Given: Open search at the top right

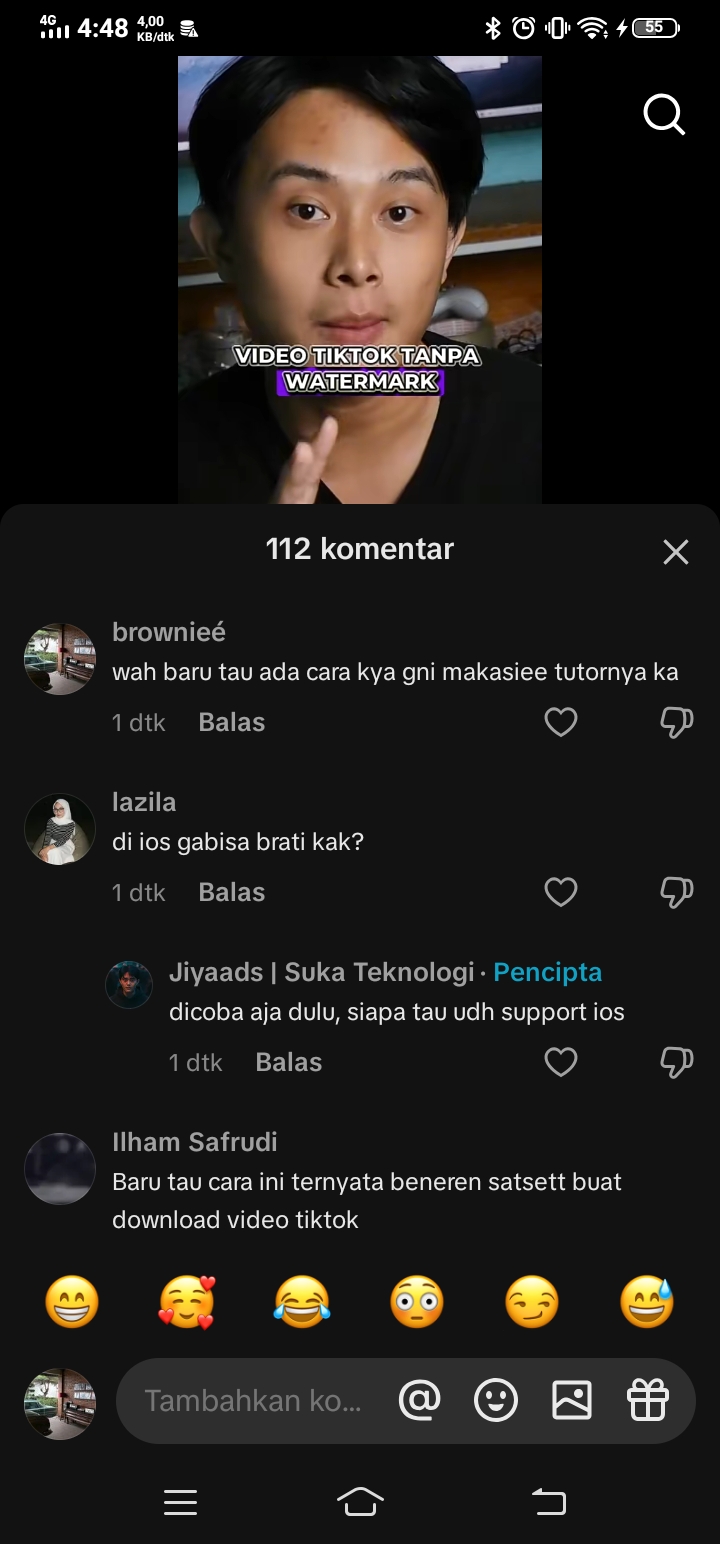Looking at the screenshot, I should 663,114.
